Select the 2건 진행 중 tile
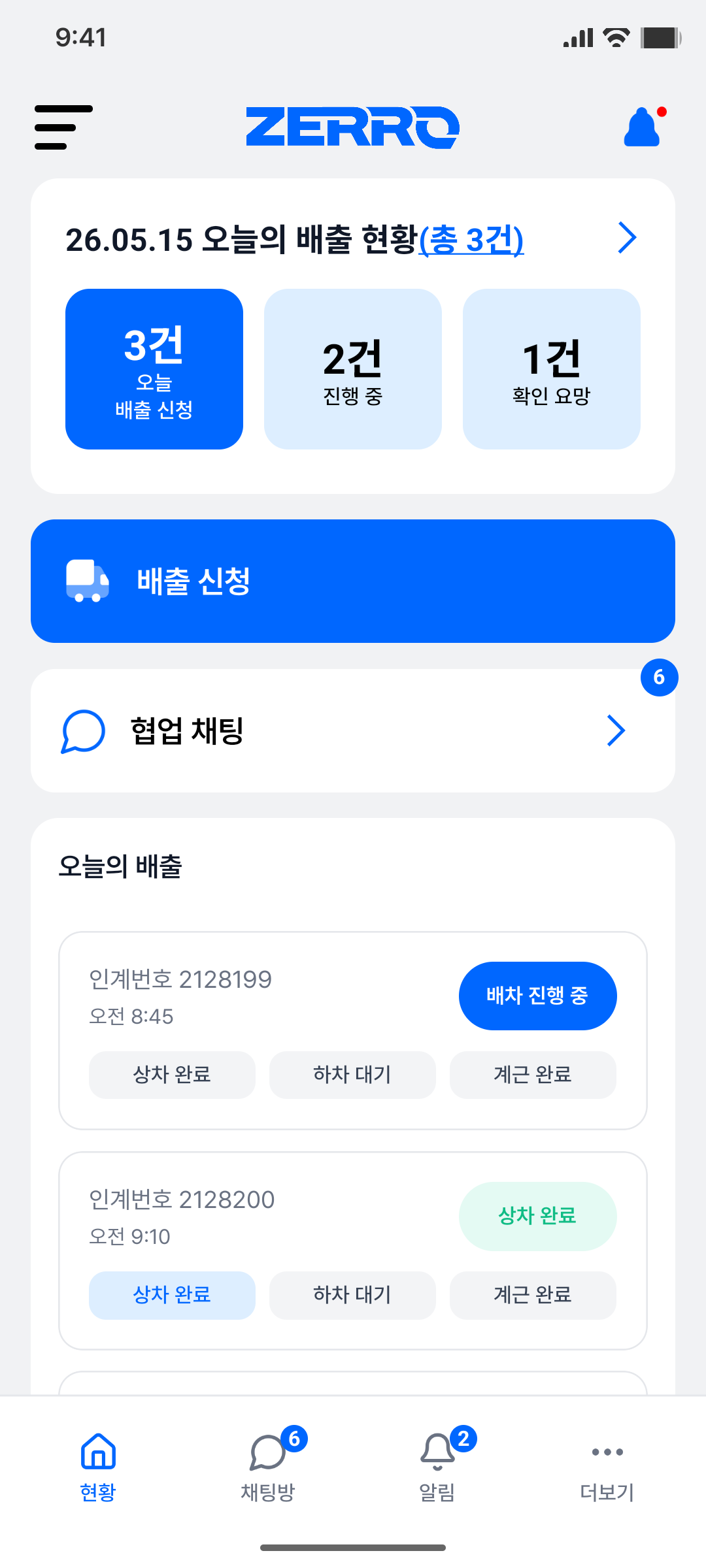 pos(353,369)
